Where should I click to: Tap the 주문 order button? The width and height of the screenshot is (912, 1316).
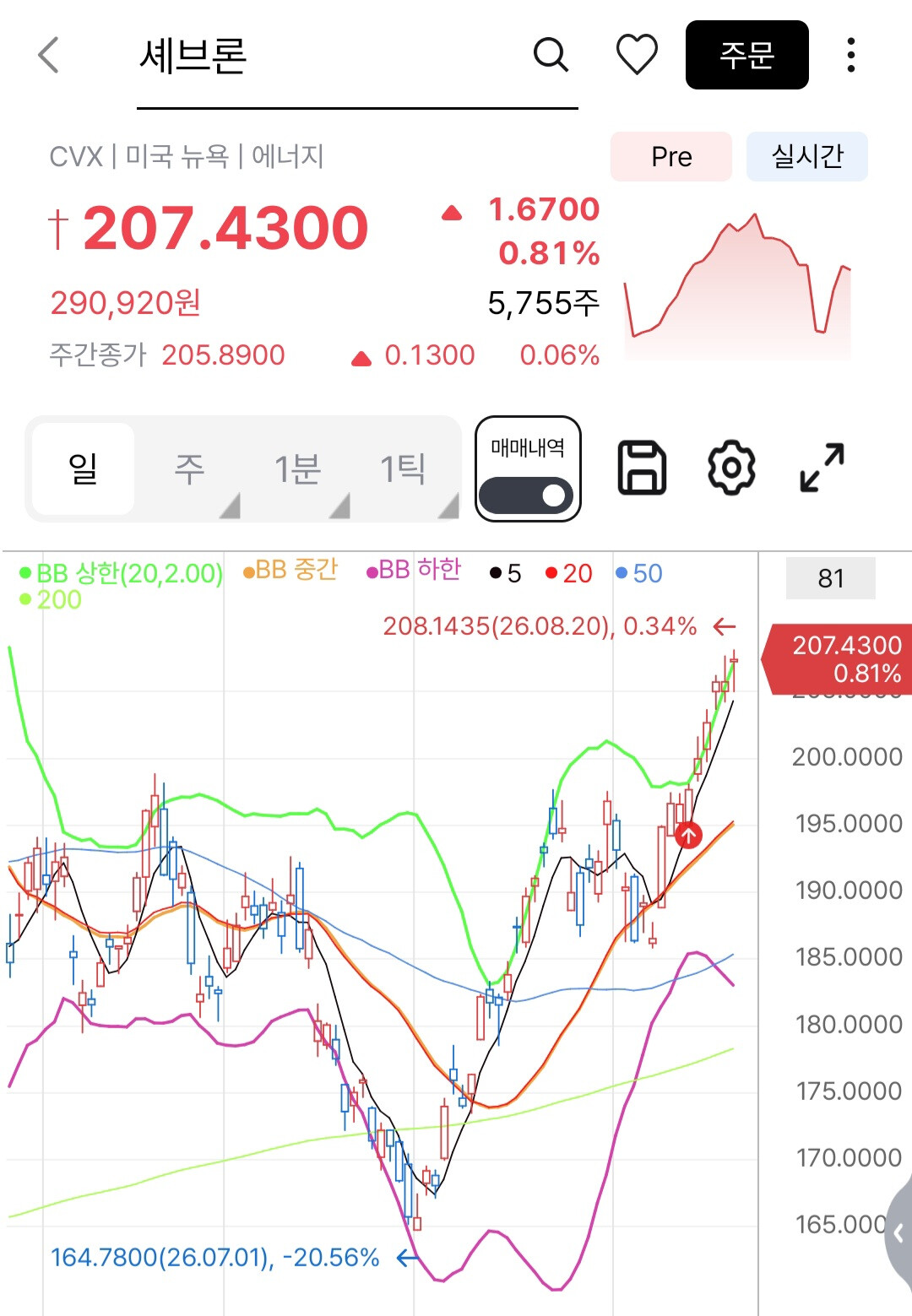pos(746,55)
